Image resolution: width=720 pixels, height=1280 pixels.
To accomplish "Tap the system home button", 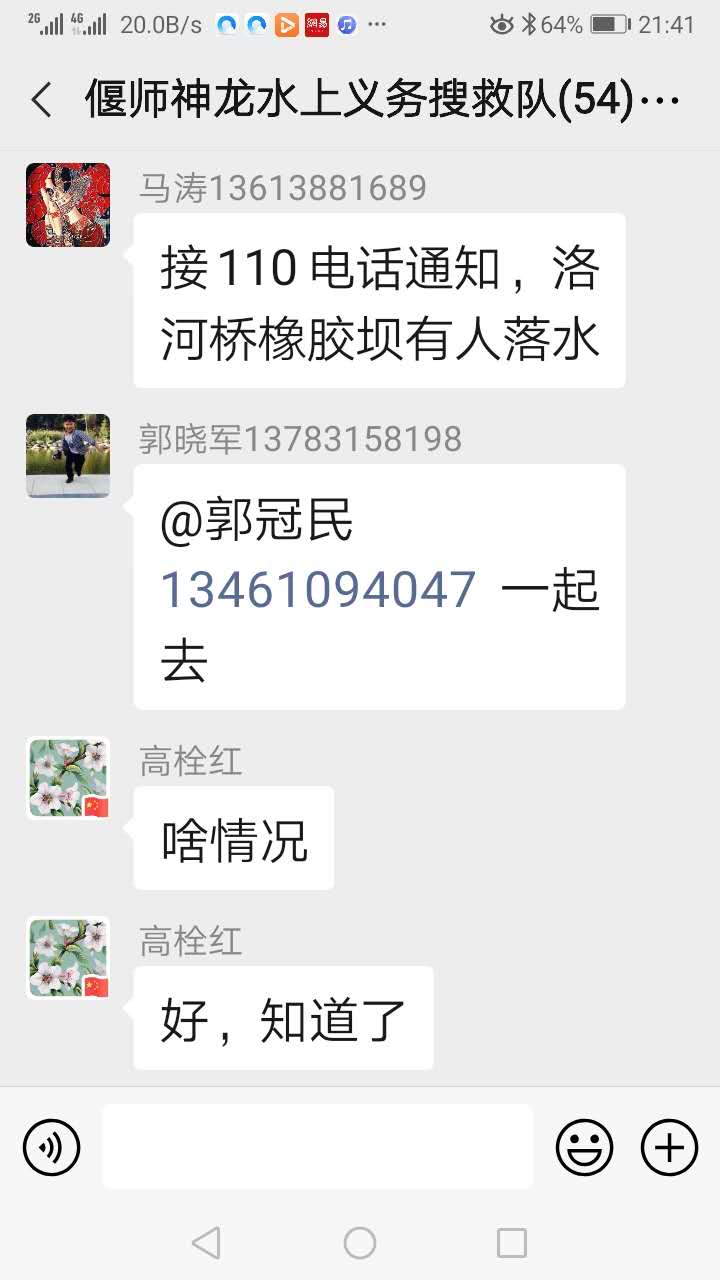I will point(360,1243).
